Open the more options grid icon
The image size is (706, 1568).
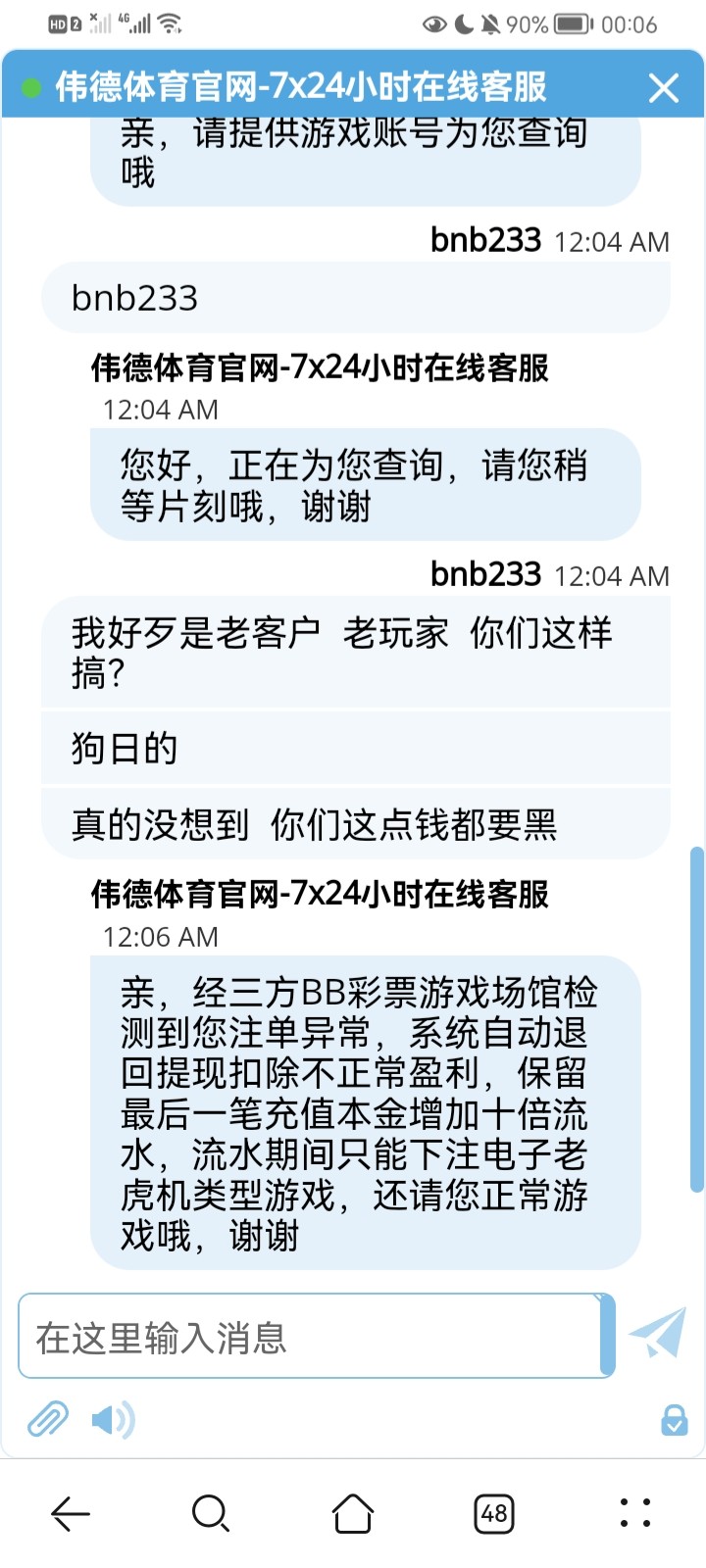coord(634,1514)
